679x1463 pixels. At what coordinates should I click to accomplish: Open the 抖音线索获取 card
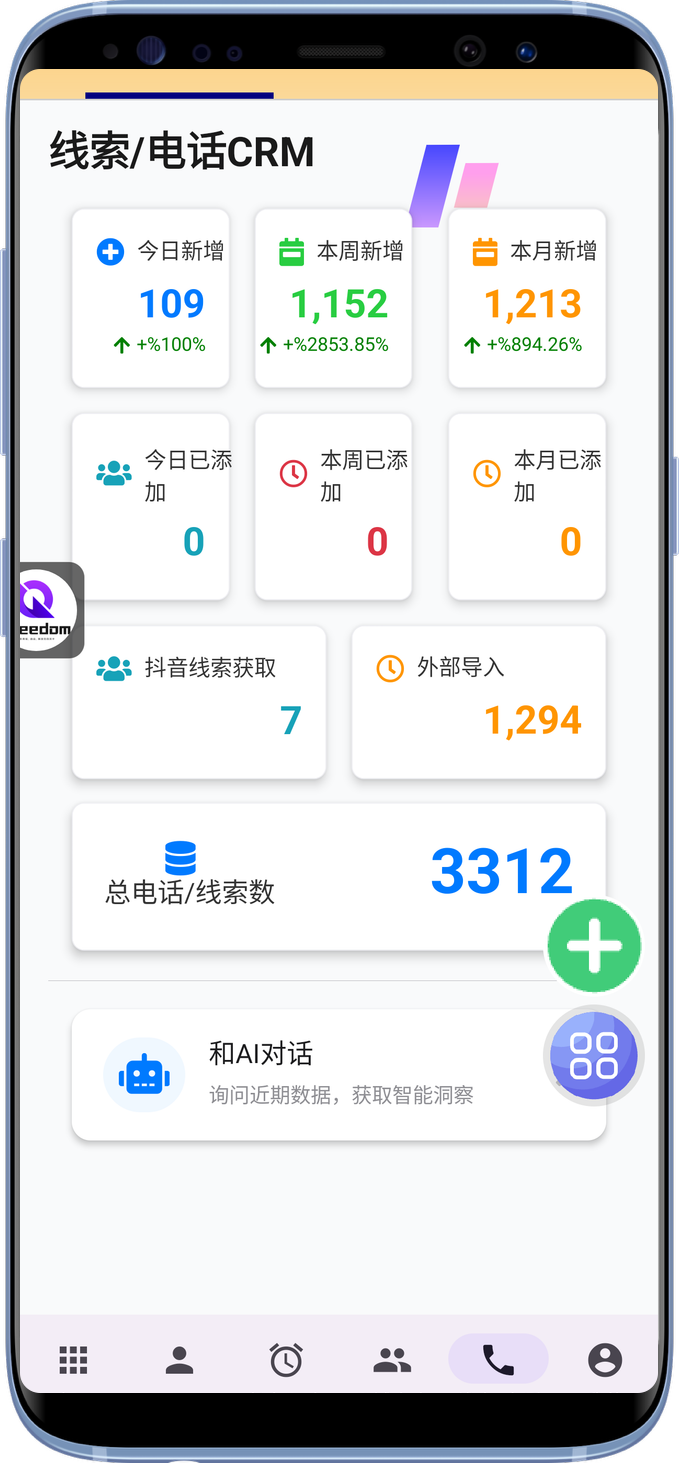point(199,702)
